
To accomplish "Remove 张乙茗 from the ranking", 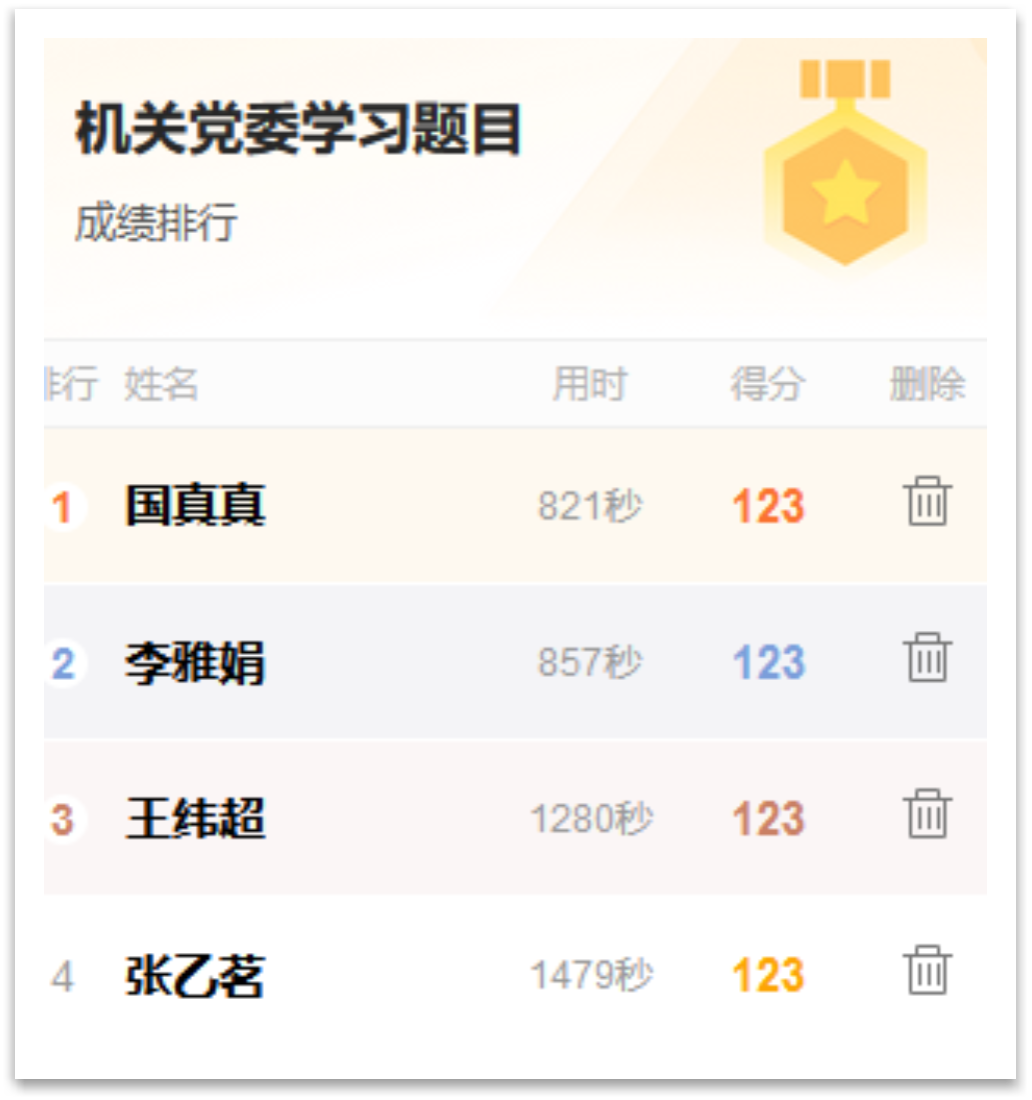I will click(928, 971).
